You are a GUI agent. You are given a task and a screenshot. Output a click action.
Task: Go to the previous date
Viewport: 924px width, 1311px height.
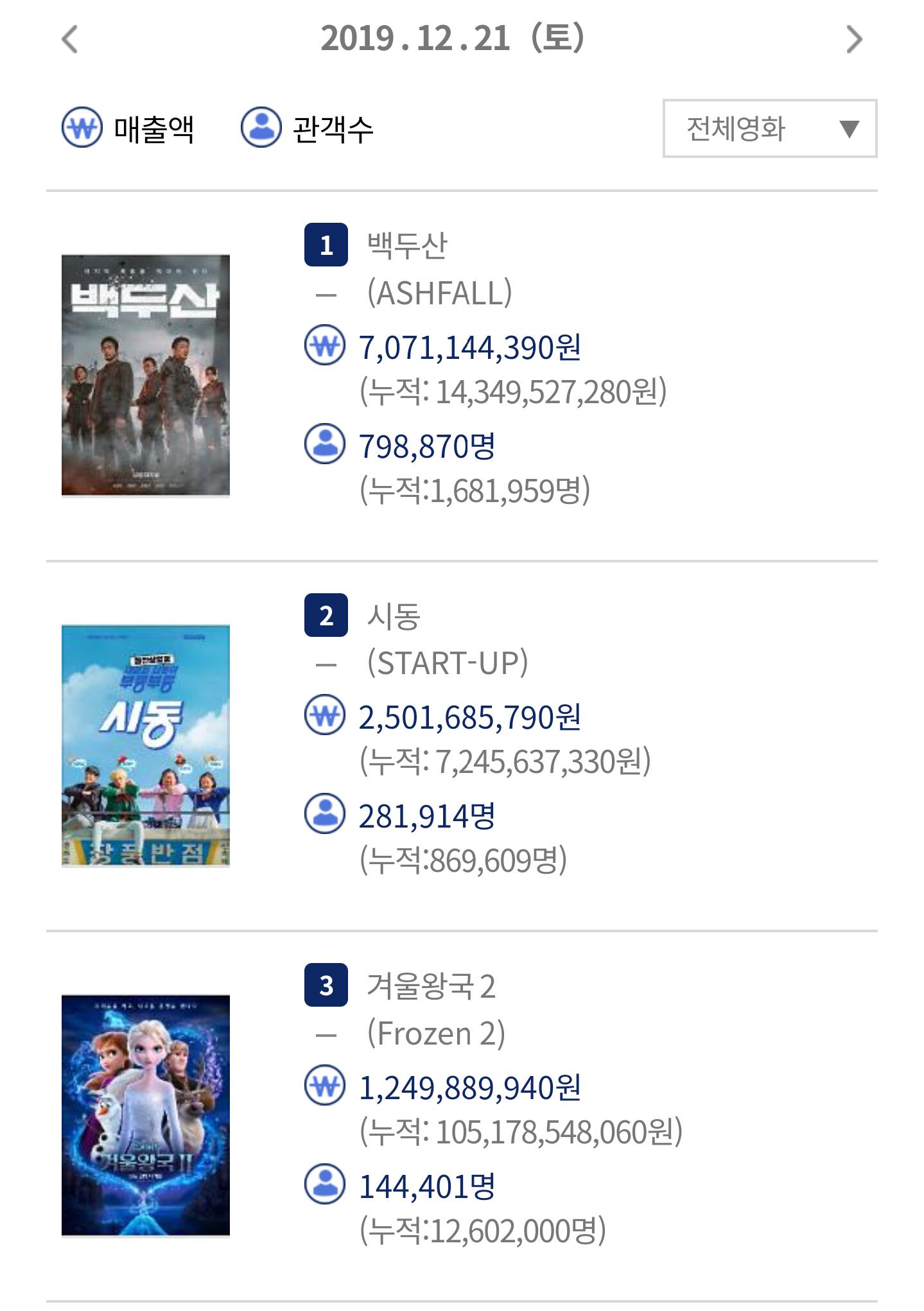[69, 39]
